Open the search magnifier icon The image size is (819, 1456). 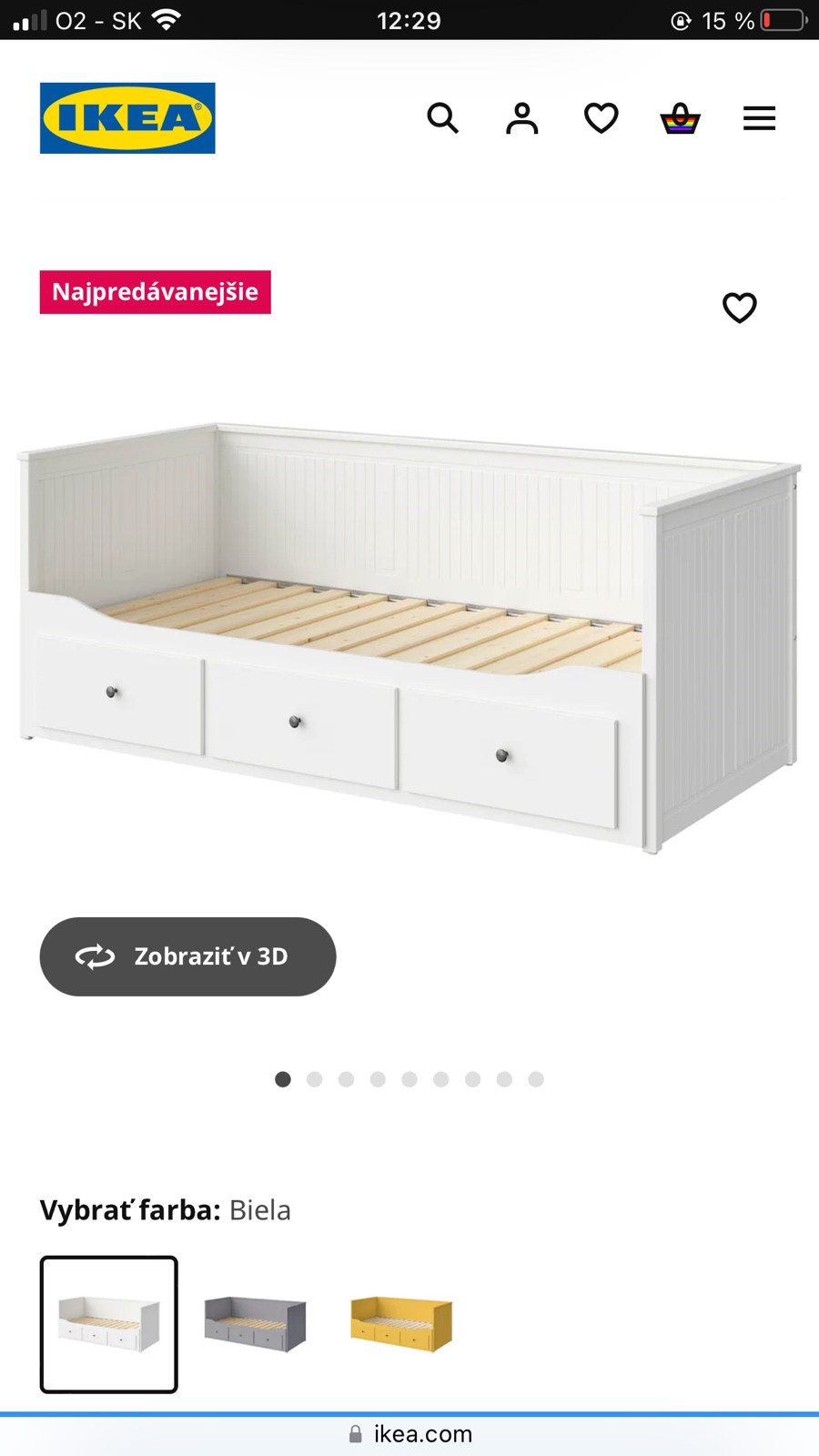[442, 118]
